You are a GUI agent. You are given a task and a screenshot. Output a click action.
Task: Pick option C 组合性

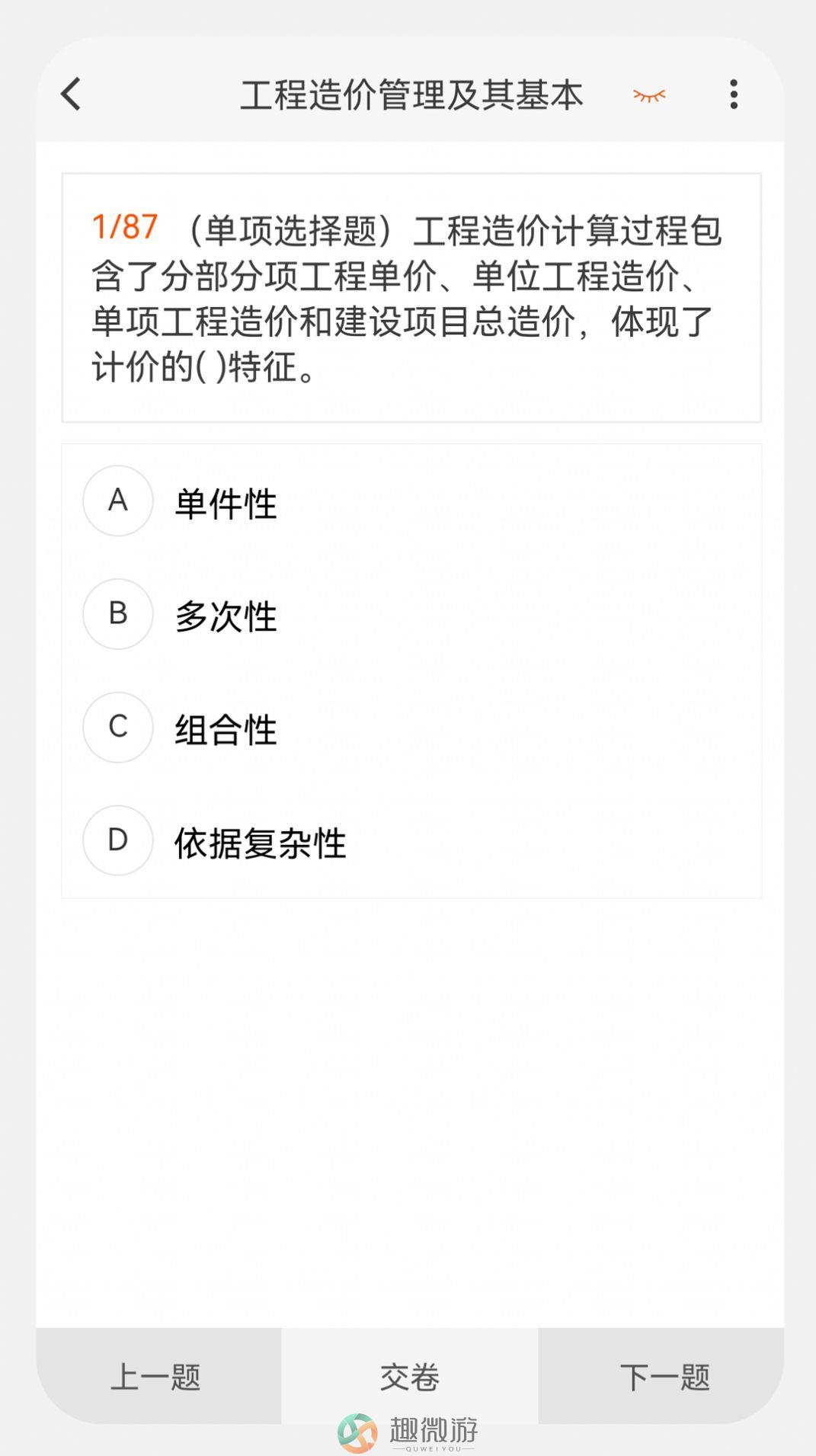click(x=411, y=728)
